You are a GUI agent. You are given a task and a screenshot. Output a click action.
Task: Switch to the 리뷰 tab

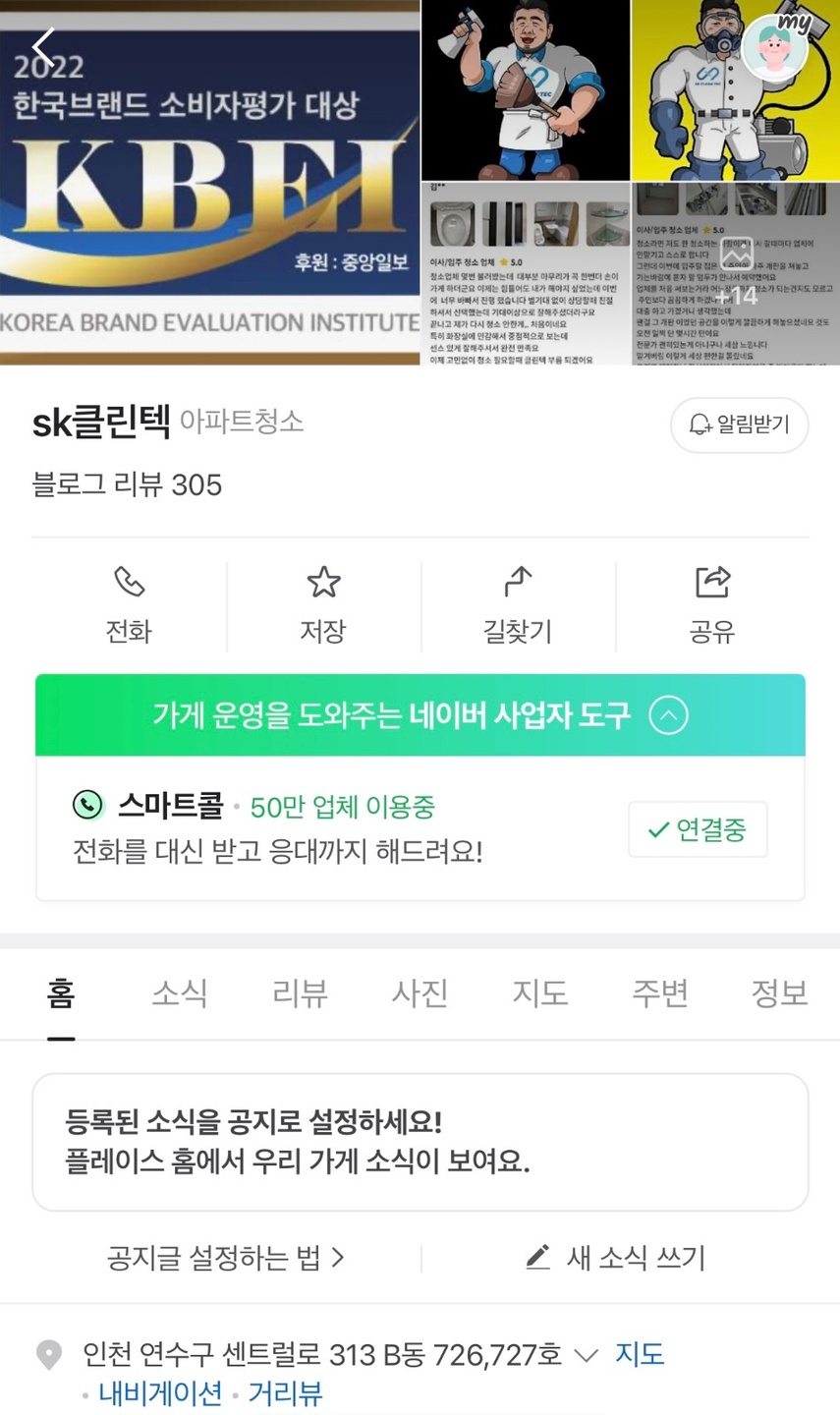click(x=300, y=992)
